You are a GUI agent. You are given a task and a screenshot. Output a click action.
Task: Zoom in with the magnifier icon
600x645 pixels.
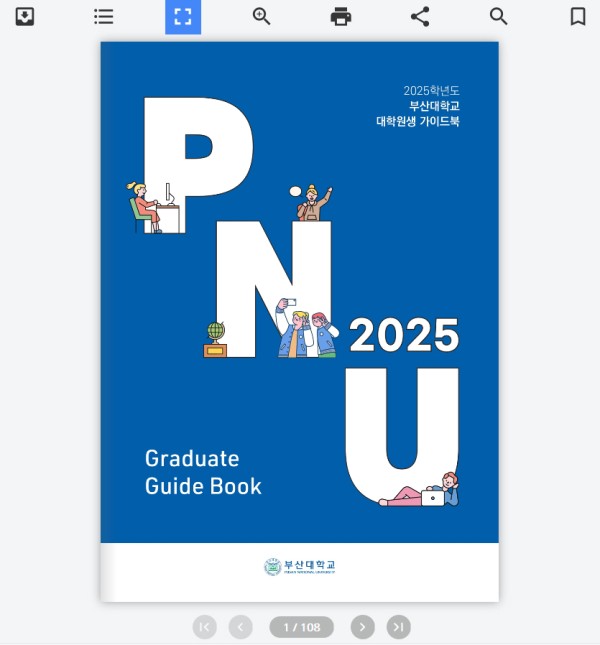(262, 16)
